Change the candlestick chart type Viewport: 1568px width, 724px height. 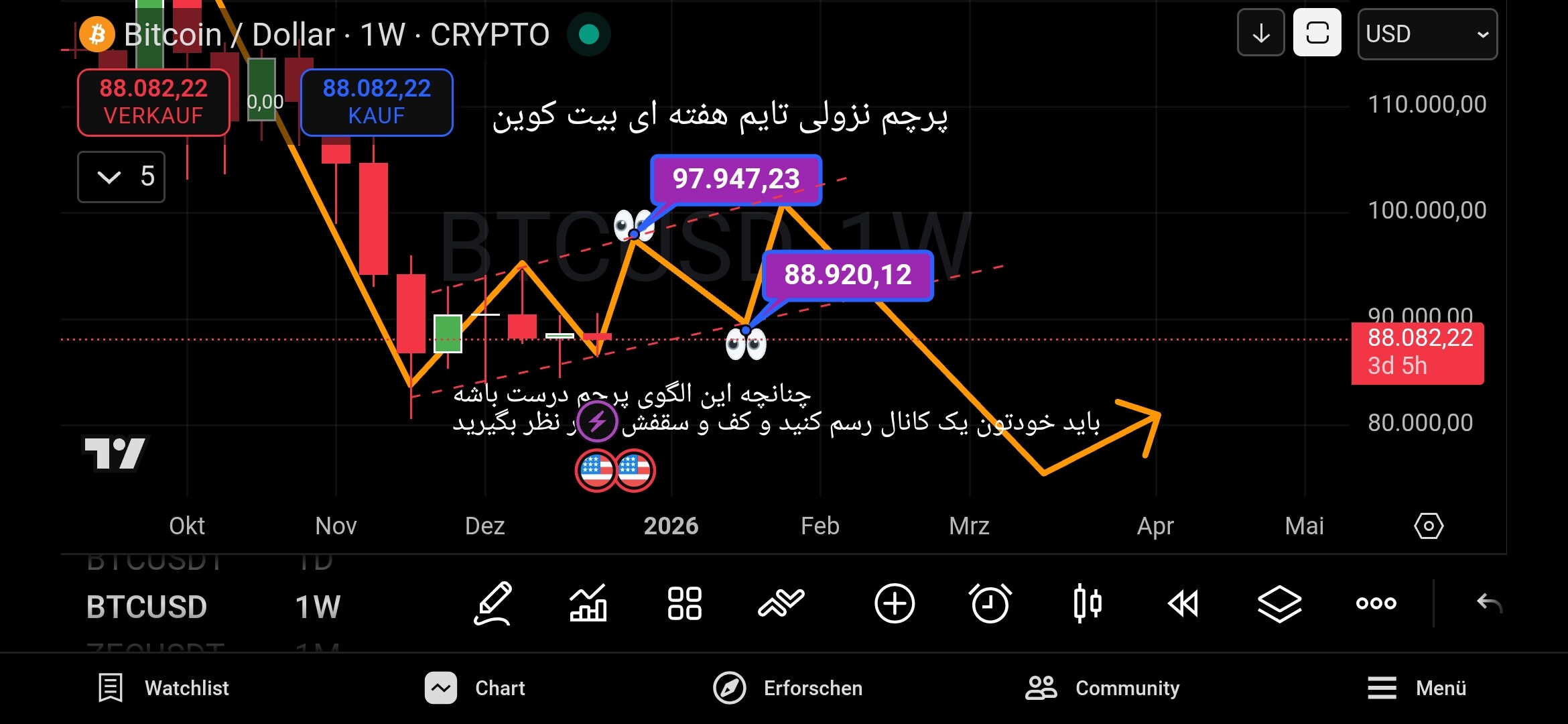tap(1087, 604)
